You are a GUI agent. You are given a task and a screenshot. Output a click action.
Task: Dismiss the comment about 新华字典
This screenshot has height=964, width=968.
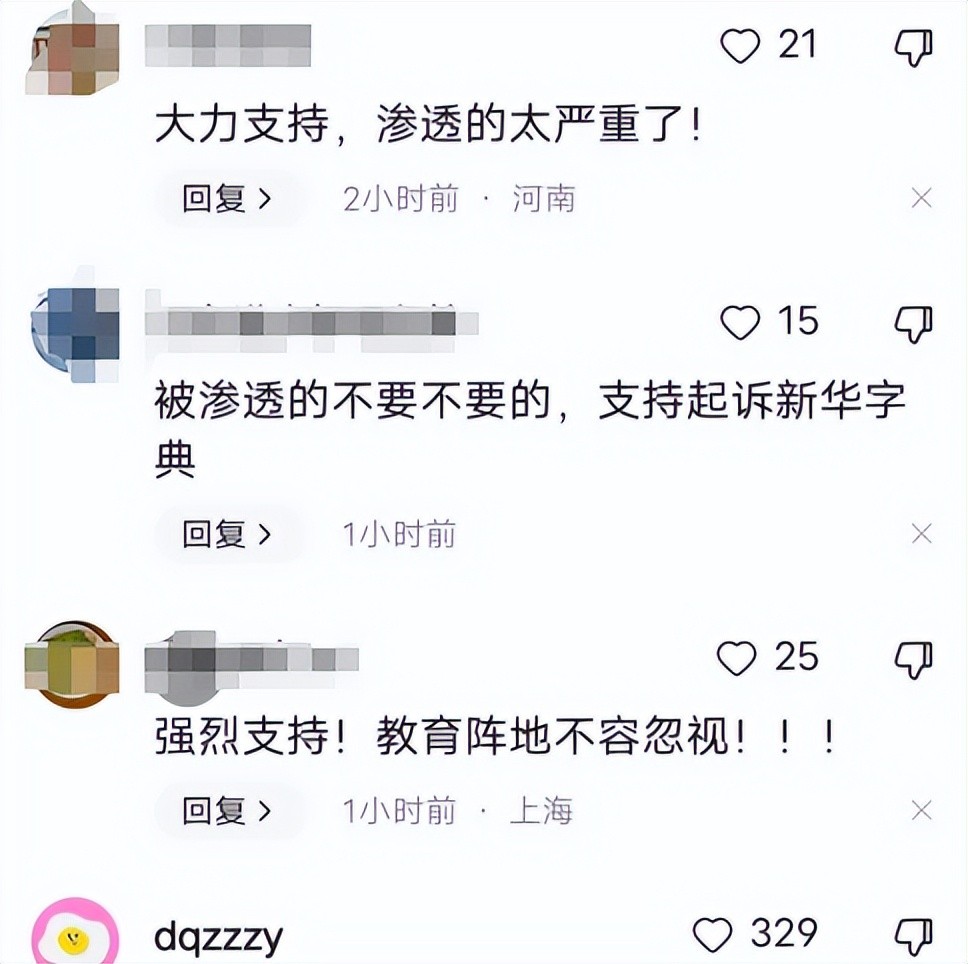921,534
